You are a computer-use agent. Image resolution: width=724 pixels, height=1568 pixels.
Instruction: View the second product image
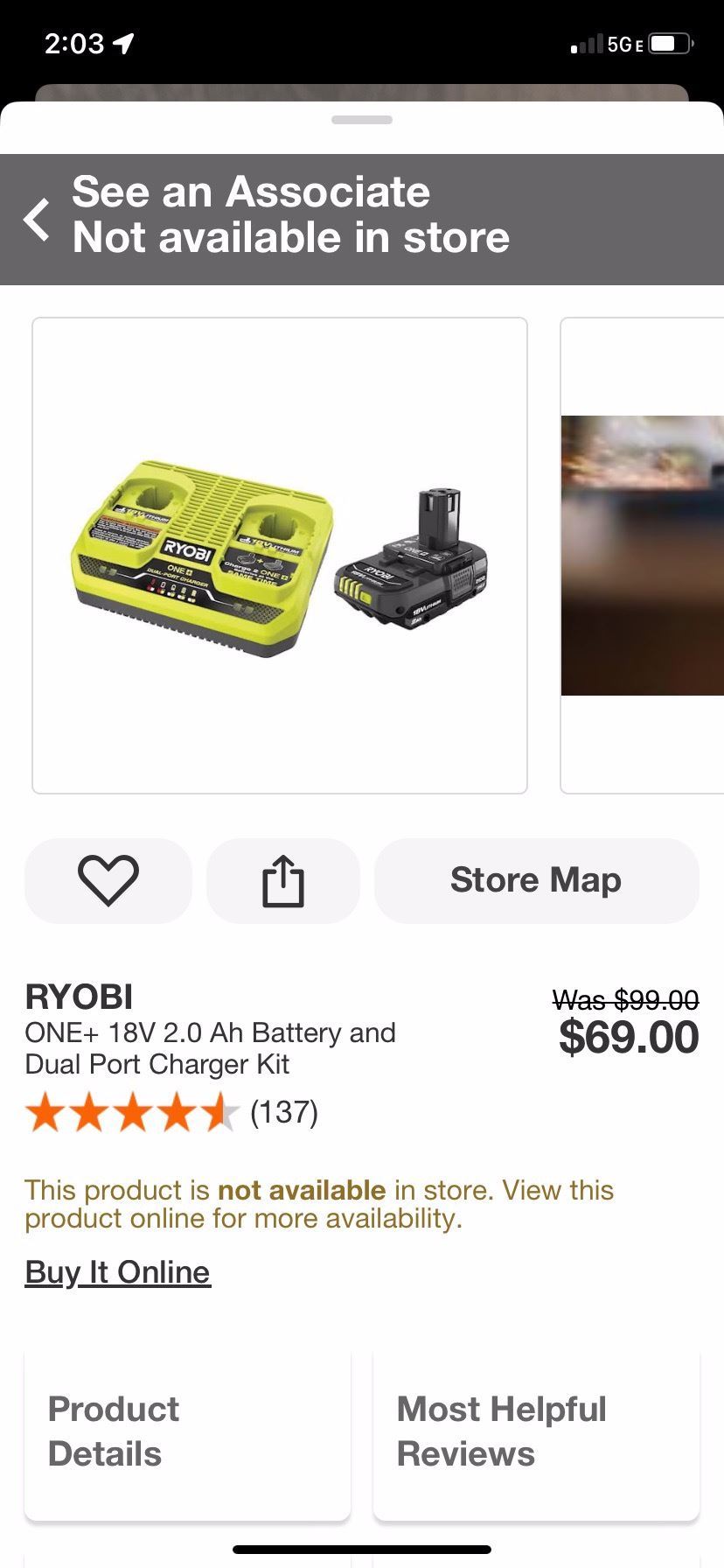coord(643,556)
